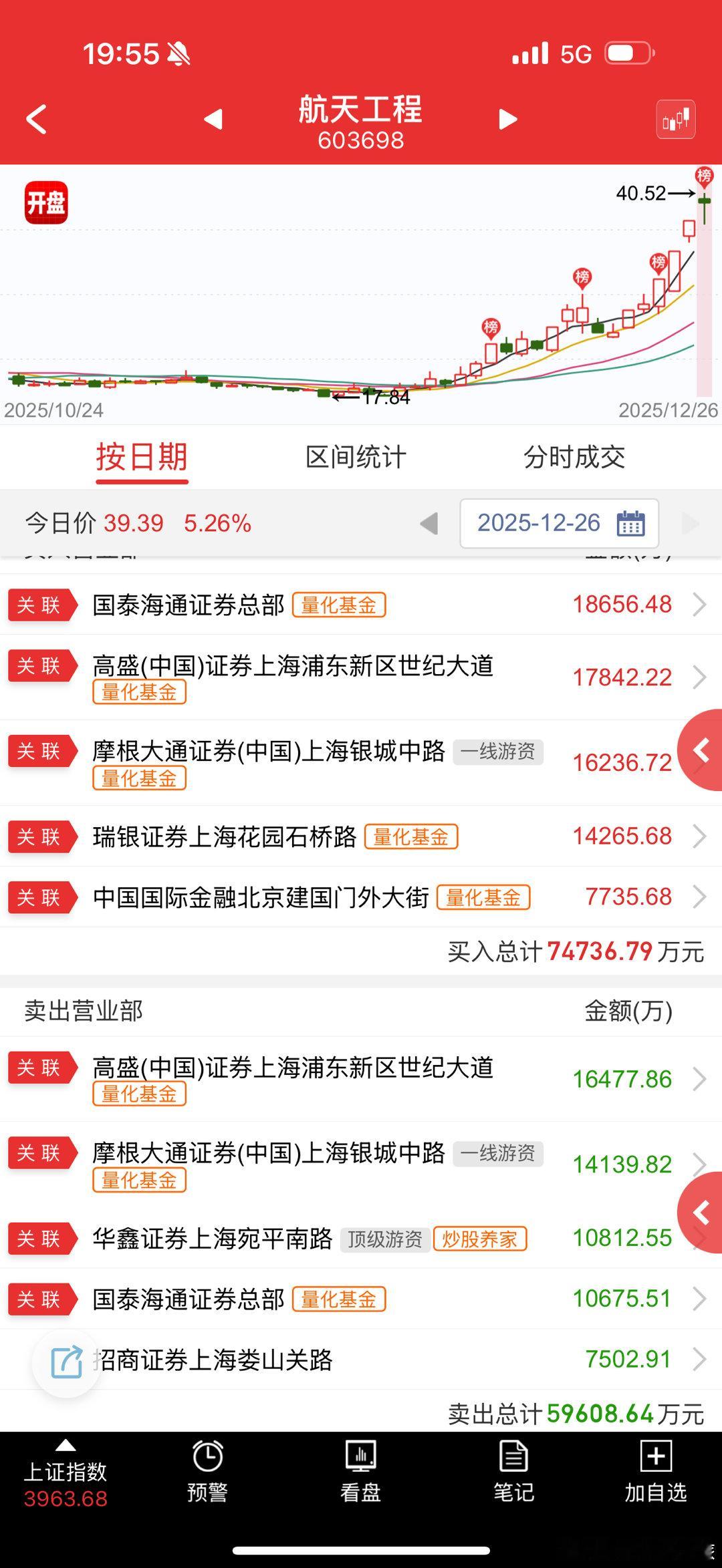Expand details for 国泰海通证券总部 row
This screenshot has width=722, height=1568.
699,604
